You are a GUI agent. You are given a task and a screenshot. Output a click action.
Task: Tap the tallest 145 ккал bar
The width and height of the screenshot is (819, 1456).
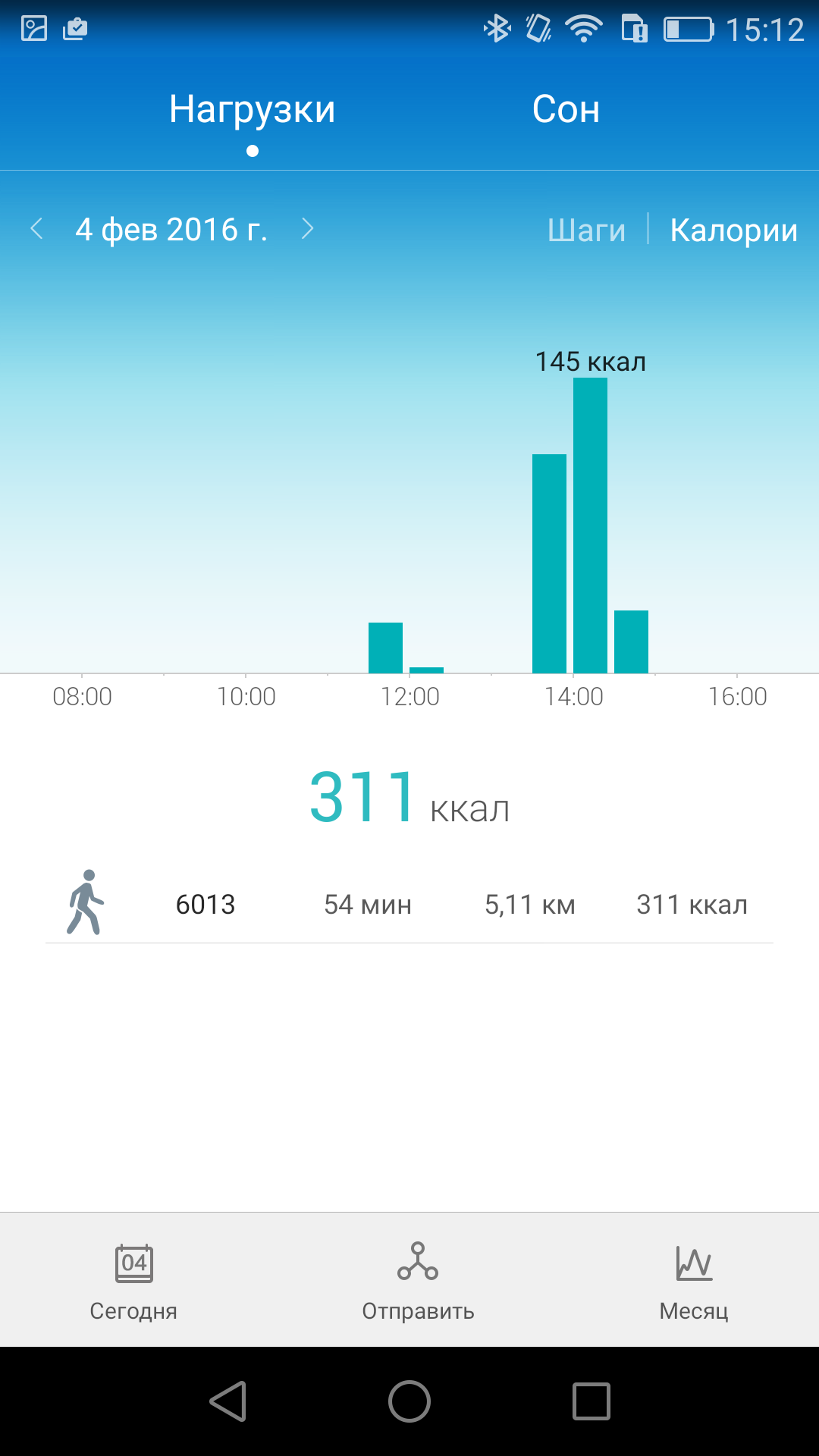[x=590, y=525]
